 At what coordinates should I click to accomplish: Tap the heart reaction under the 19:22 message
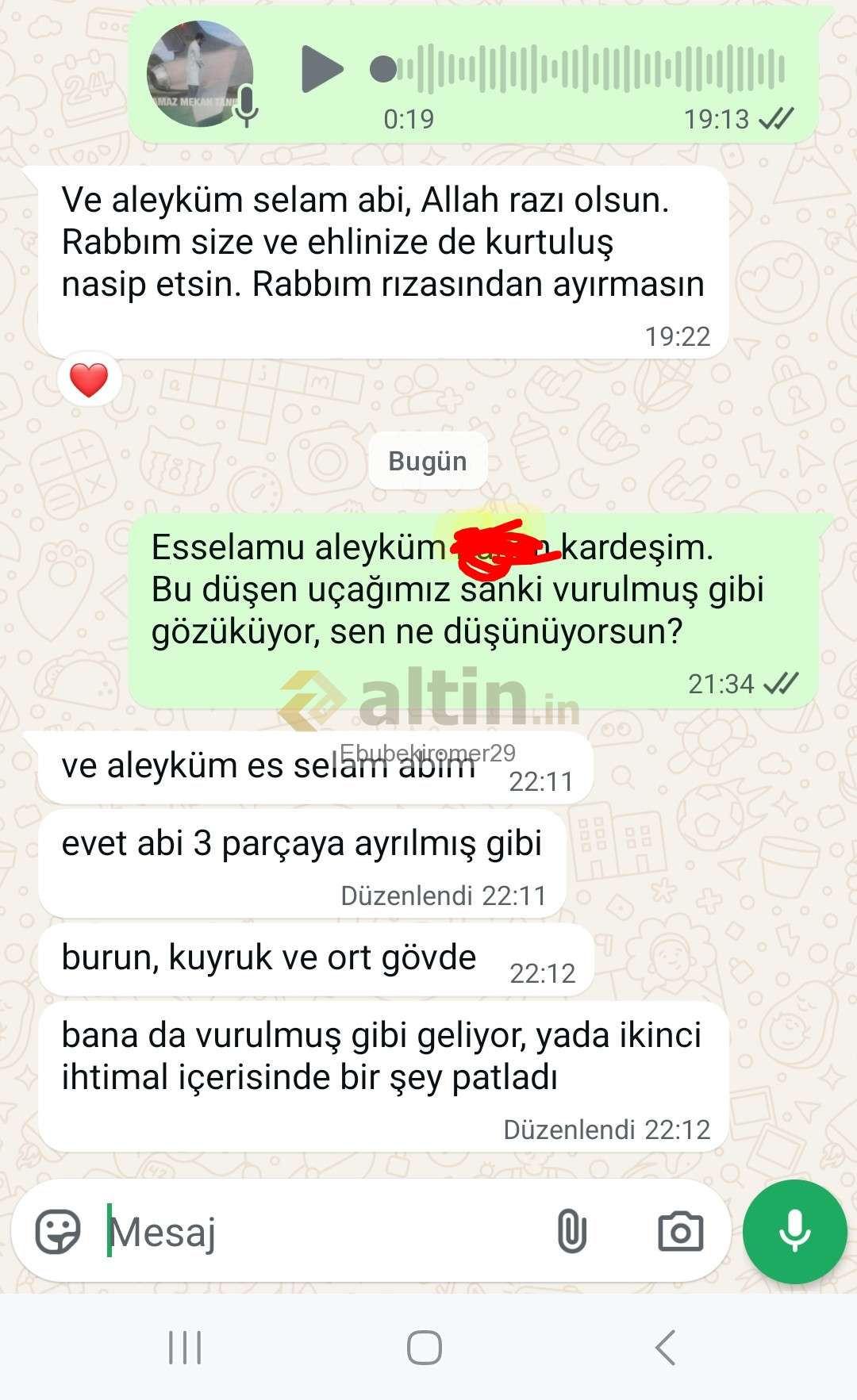pyautogui.click(x=89, y=380)
